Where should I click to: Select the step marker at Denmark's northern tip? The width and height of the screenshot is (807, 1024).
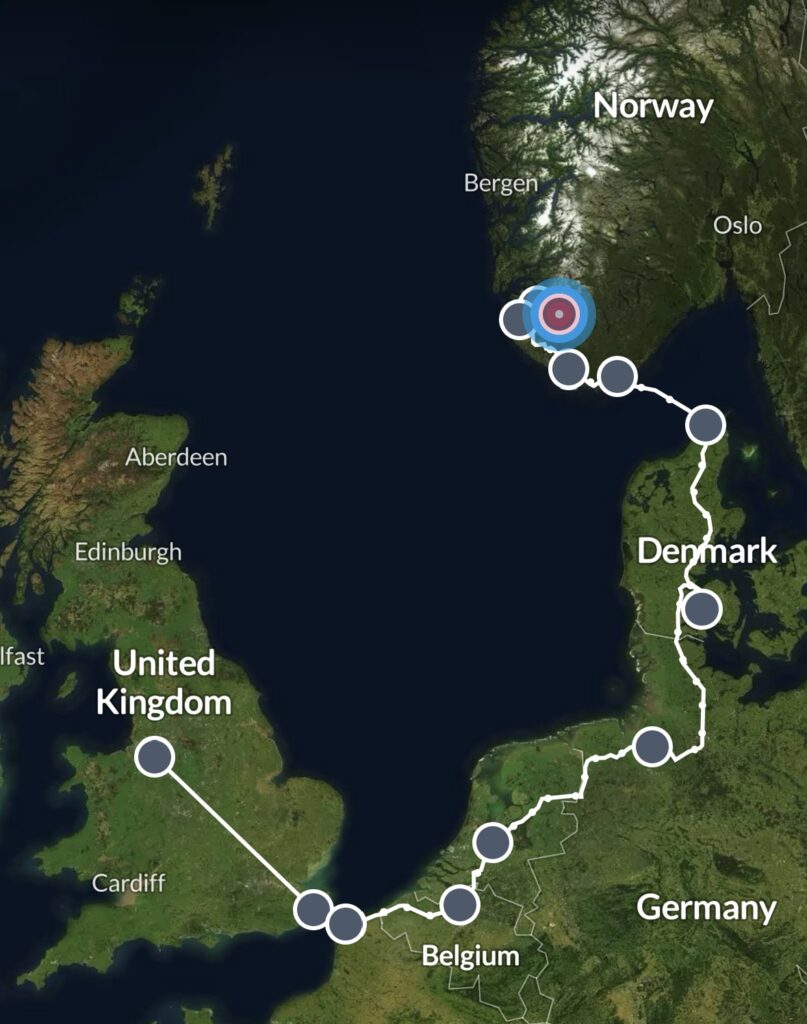(x=706, y=425)
